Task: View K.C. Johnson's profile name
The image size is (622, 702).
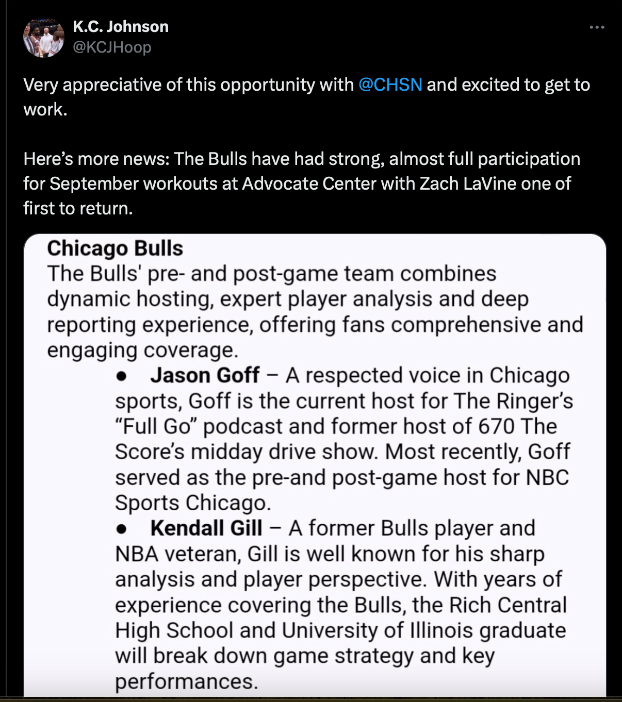Action: tap(121, 27)
